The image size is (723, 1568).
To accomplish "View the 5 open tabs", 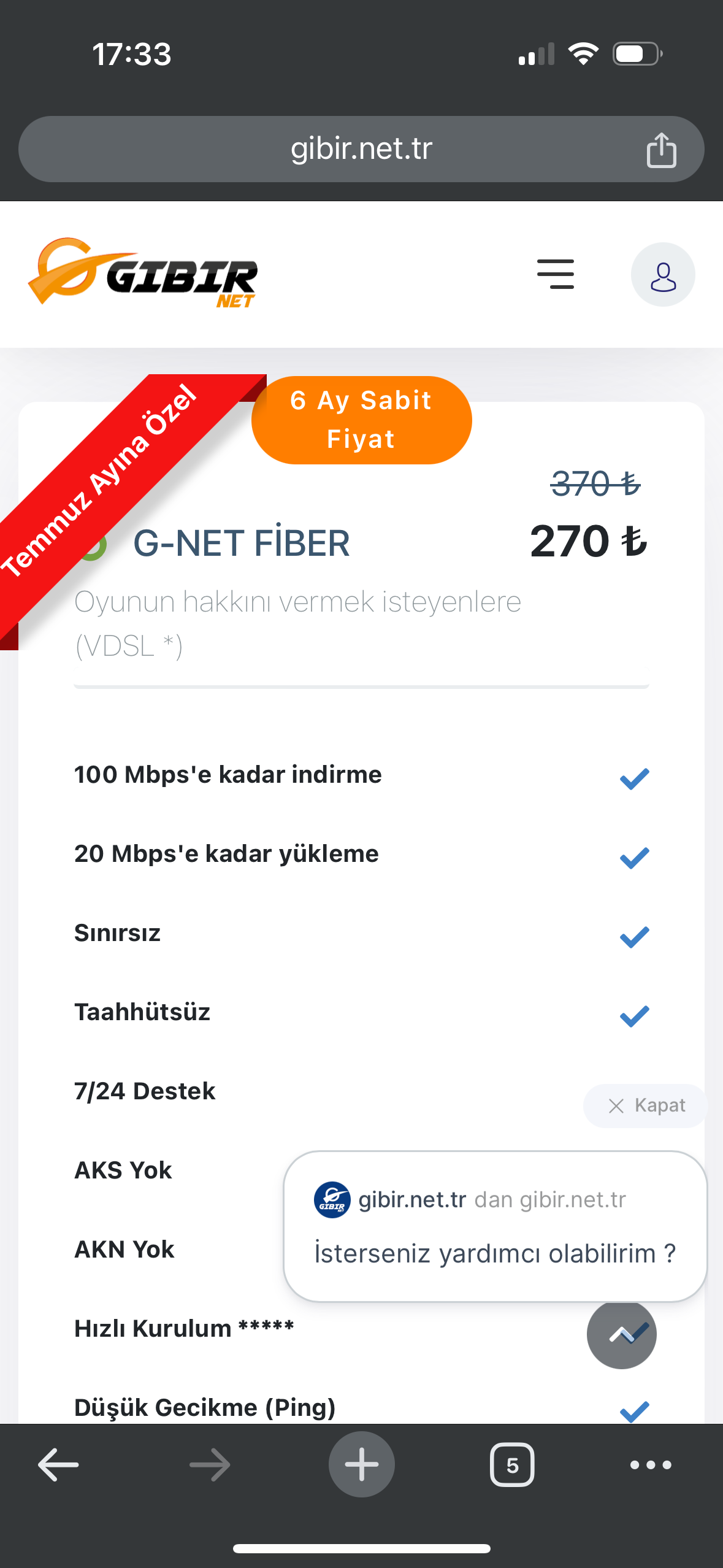I will click(512, 1464).
